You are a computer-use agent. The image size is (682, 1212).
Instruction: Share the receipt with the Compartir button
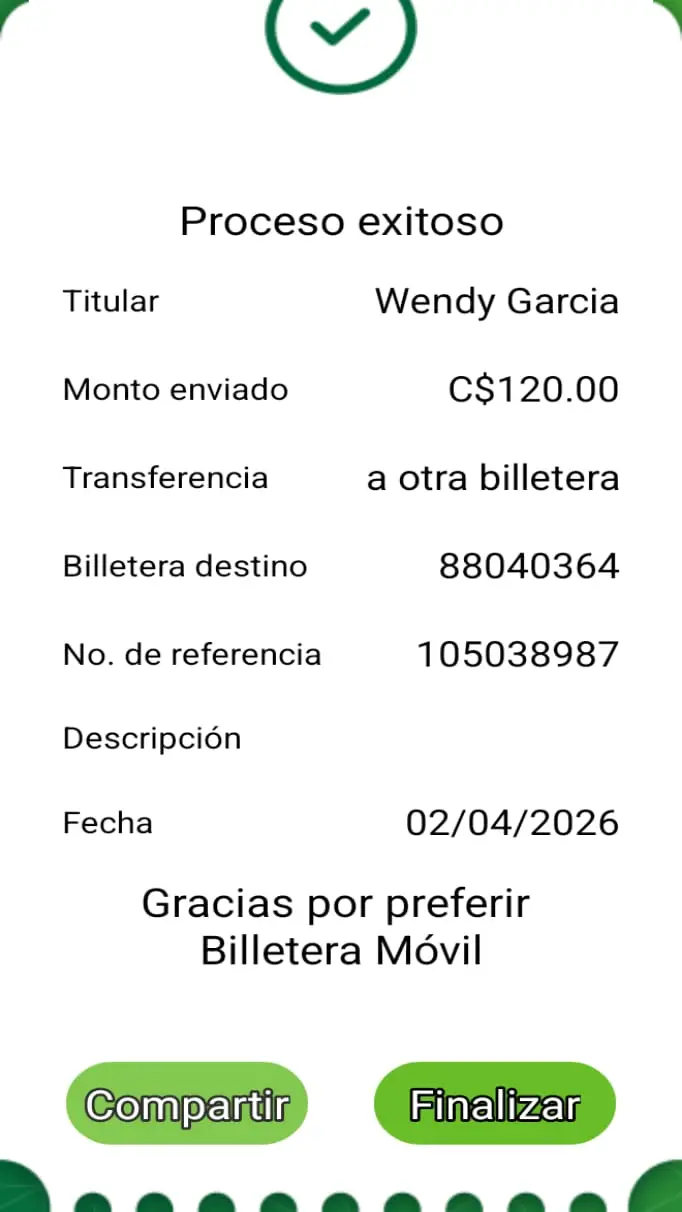187,1104
